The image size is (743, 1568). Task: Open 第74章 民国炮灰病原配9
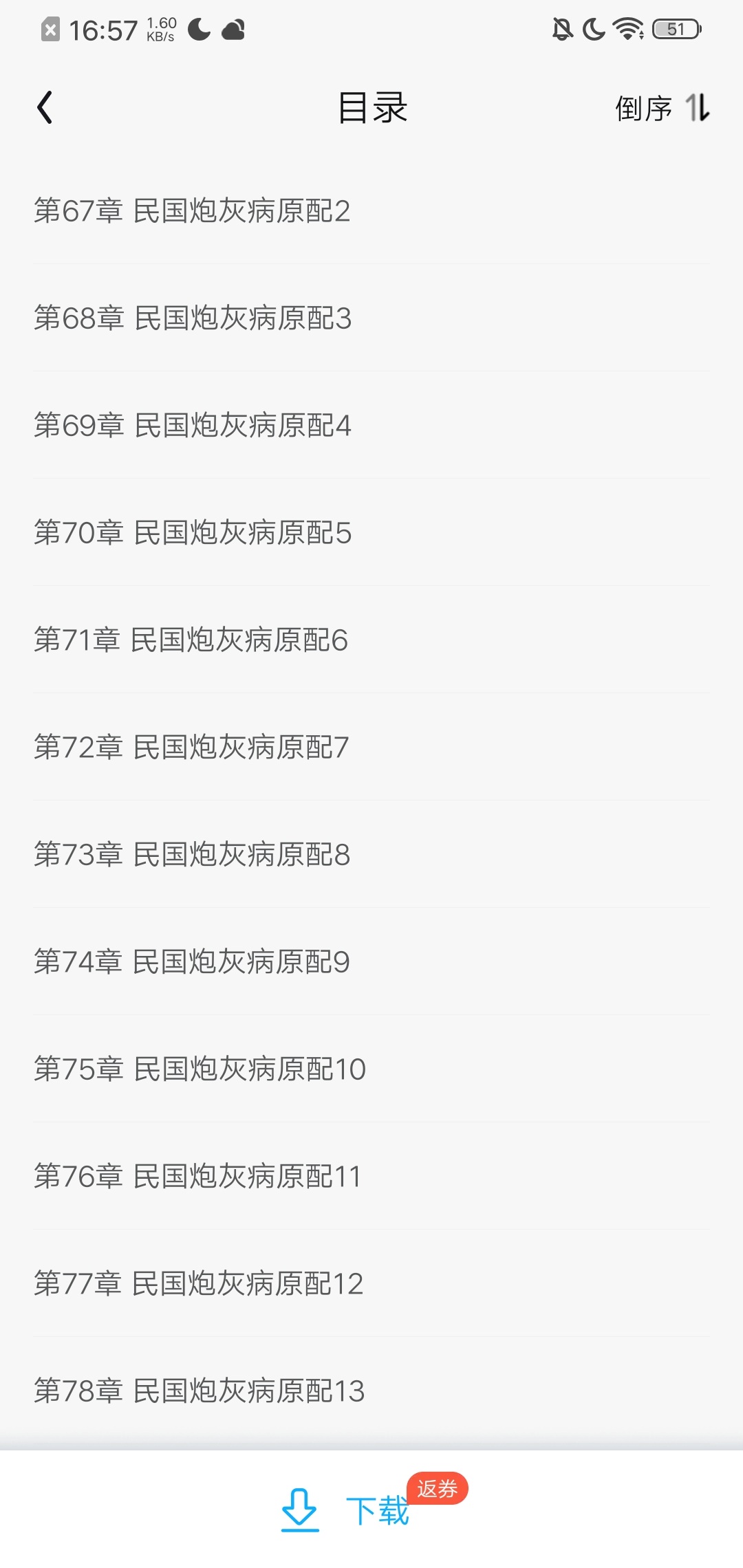point(371,961)
